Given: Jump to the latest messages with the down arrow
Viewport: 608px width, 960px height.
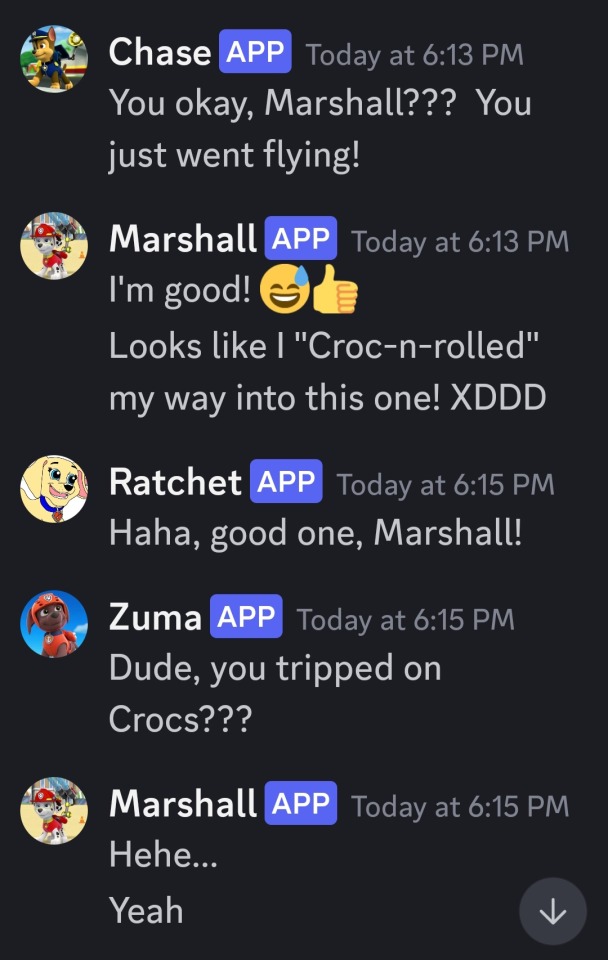Looking at the screenshot, I should (552, 911).
